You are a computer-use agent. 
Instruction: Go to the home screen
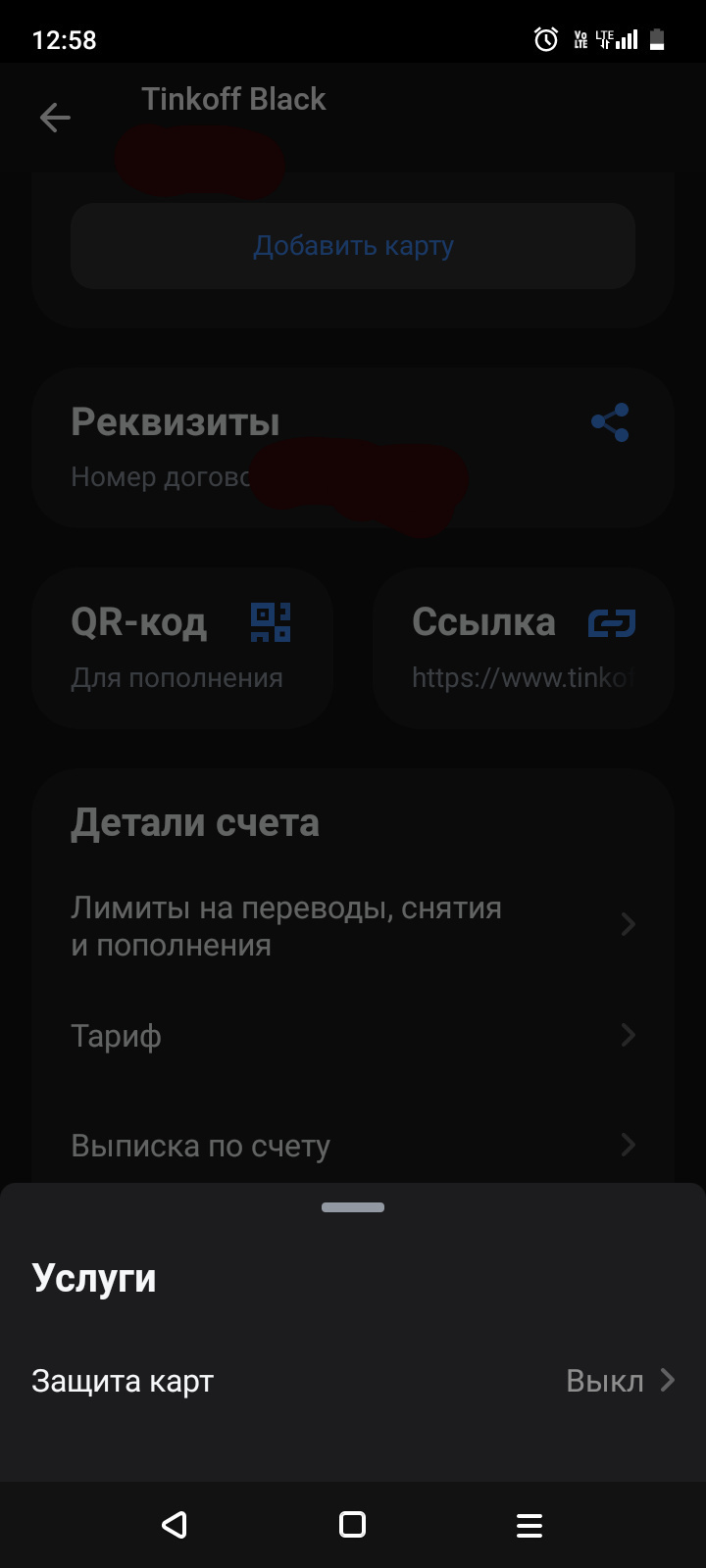(x=352, y=1525)
